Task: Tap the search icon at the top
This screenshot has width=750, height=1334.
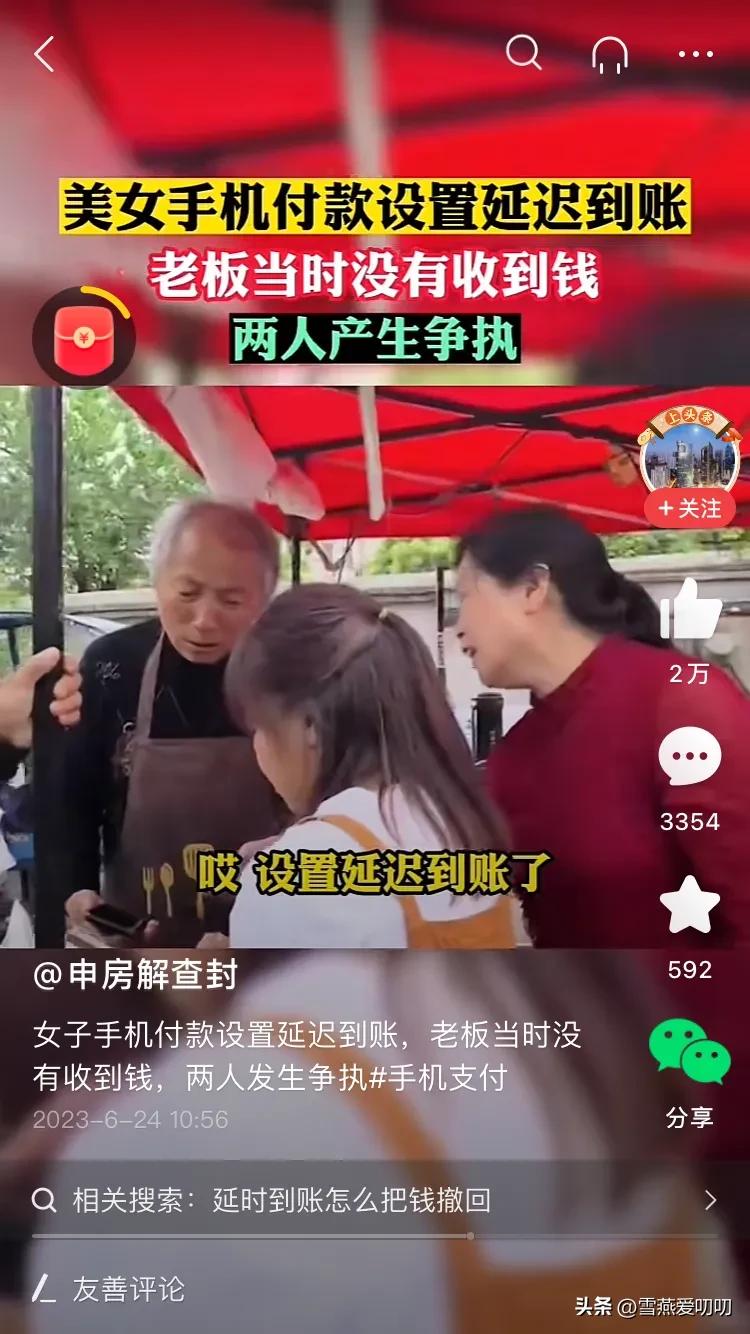Action: pyautogui.click(x=523, y=54)
